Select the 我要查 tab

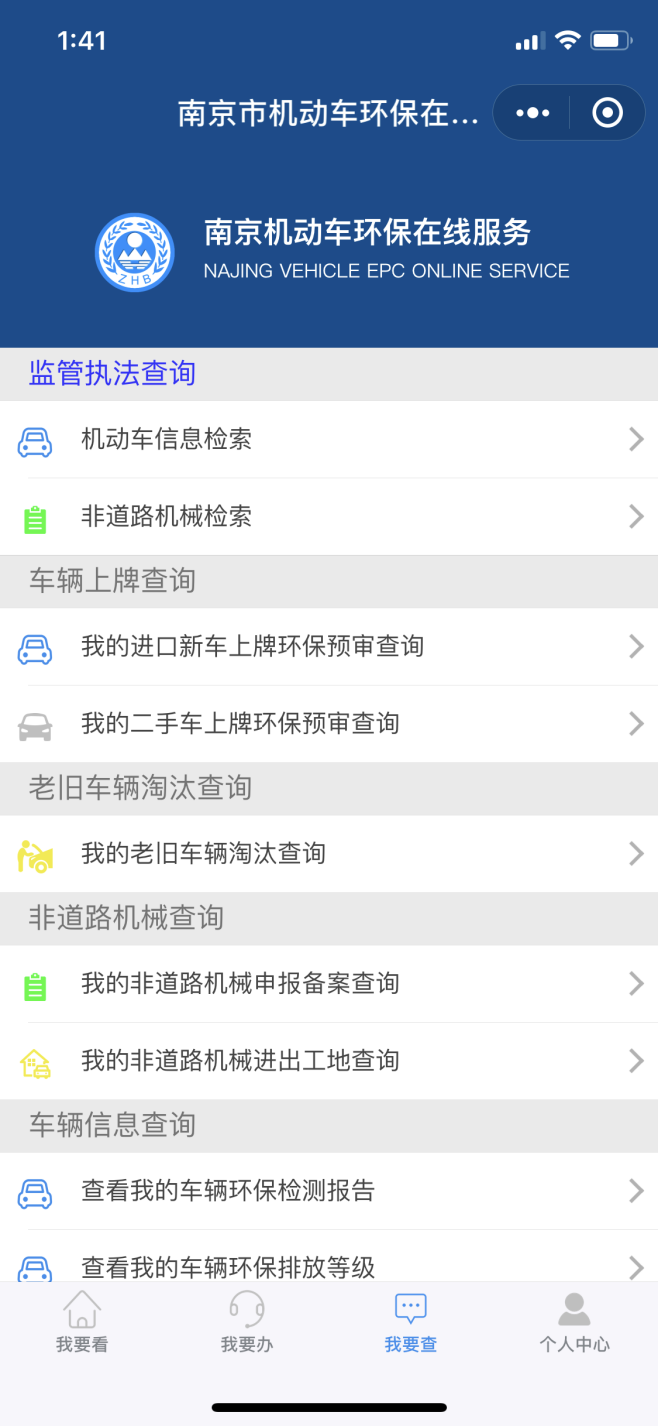[x=411, y=1321]
